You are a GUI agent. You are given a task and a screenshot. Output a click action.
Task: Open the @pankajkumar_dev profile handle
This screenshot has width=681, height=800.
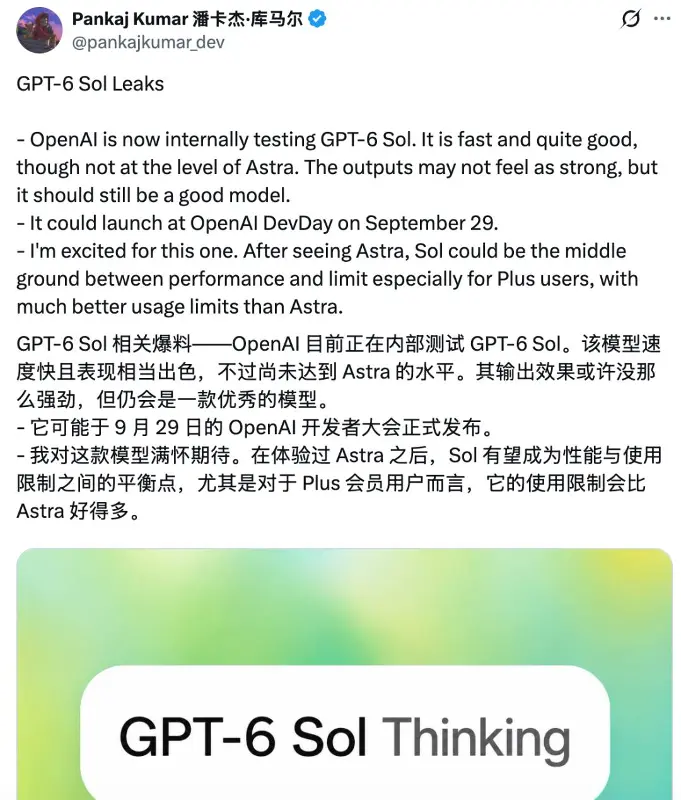coord(148,42)
